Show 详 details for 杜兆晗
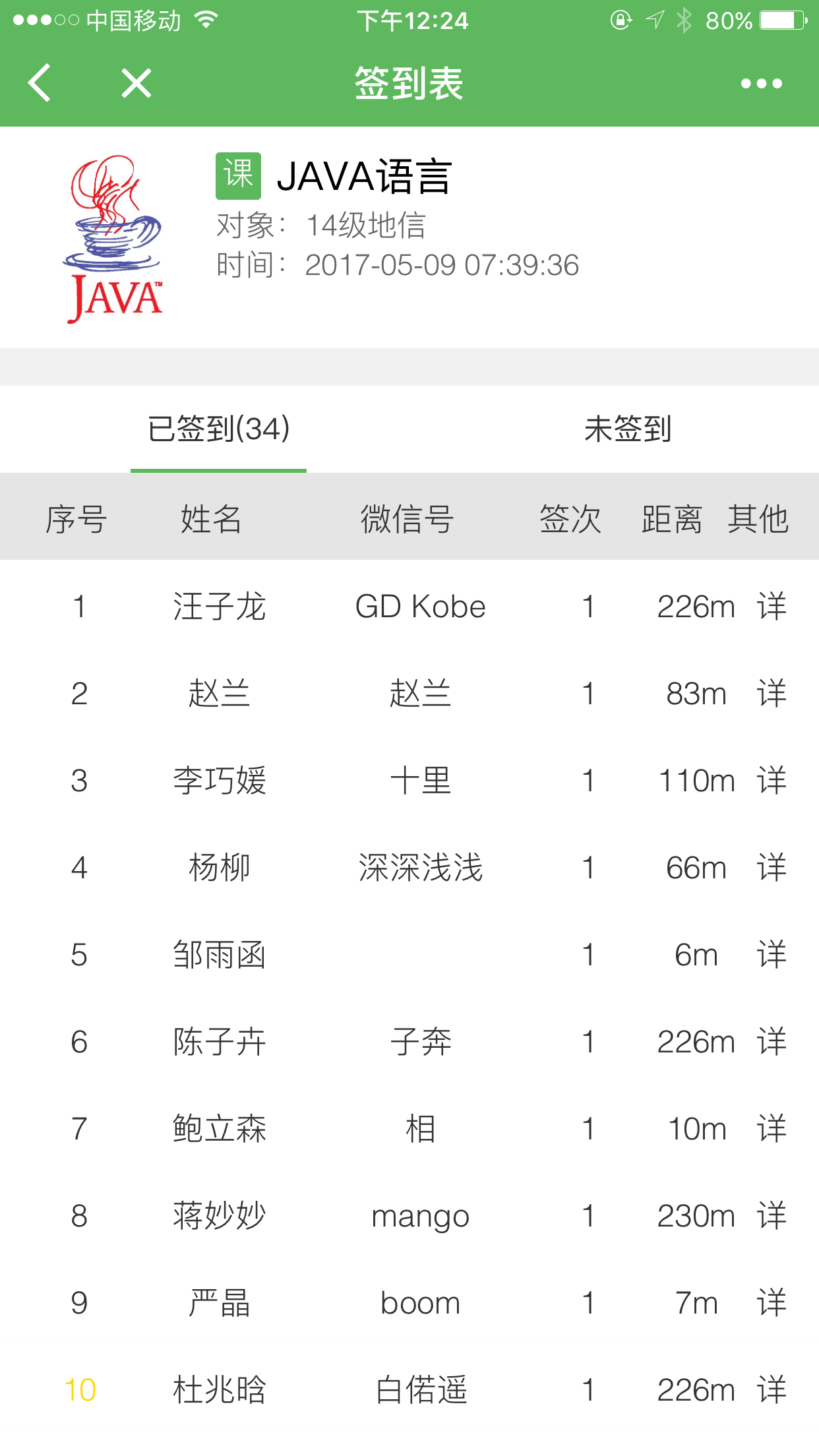The height and width of the screenshot is (1456, 819). [772, 1390]
